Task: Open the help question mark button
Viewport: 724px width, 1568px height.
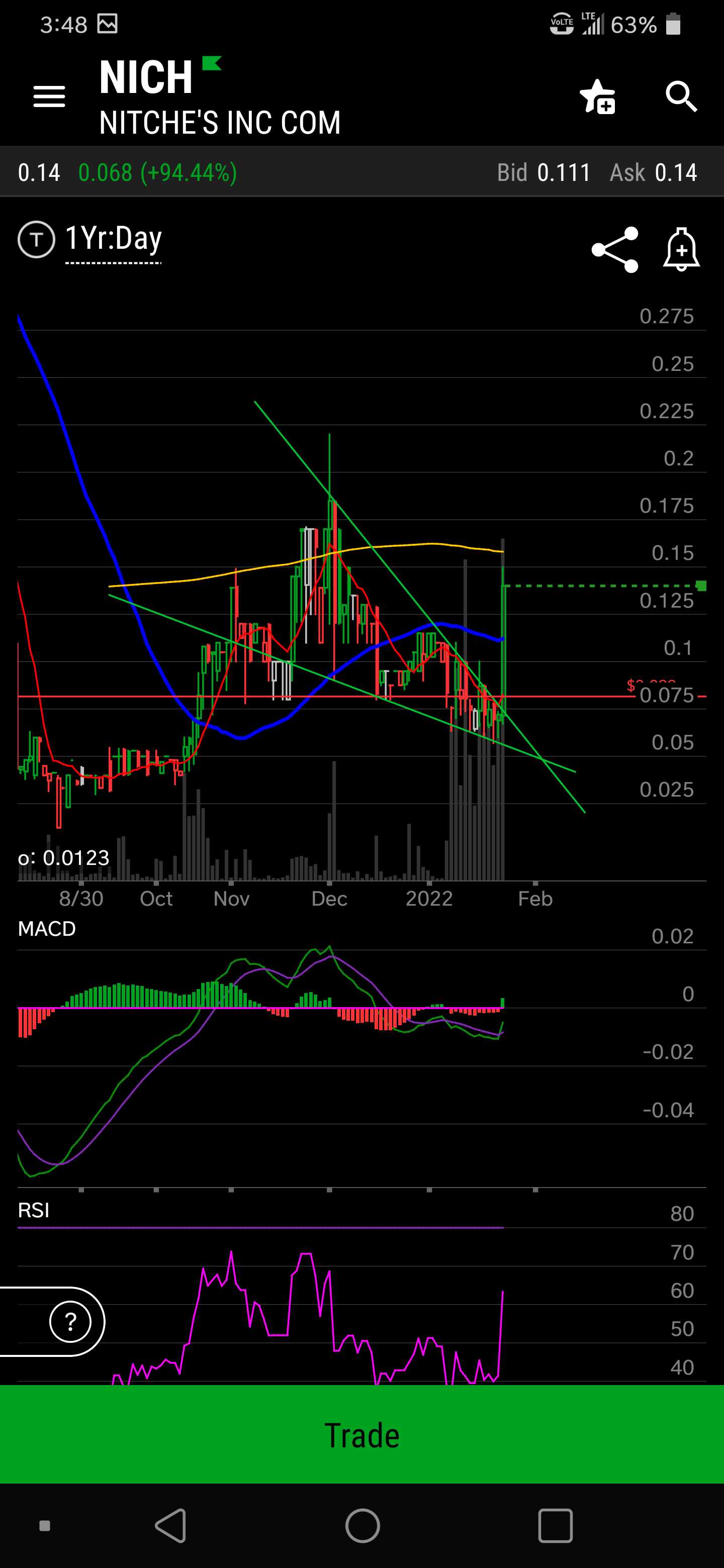Action: (x=70, y=1321)
